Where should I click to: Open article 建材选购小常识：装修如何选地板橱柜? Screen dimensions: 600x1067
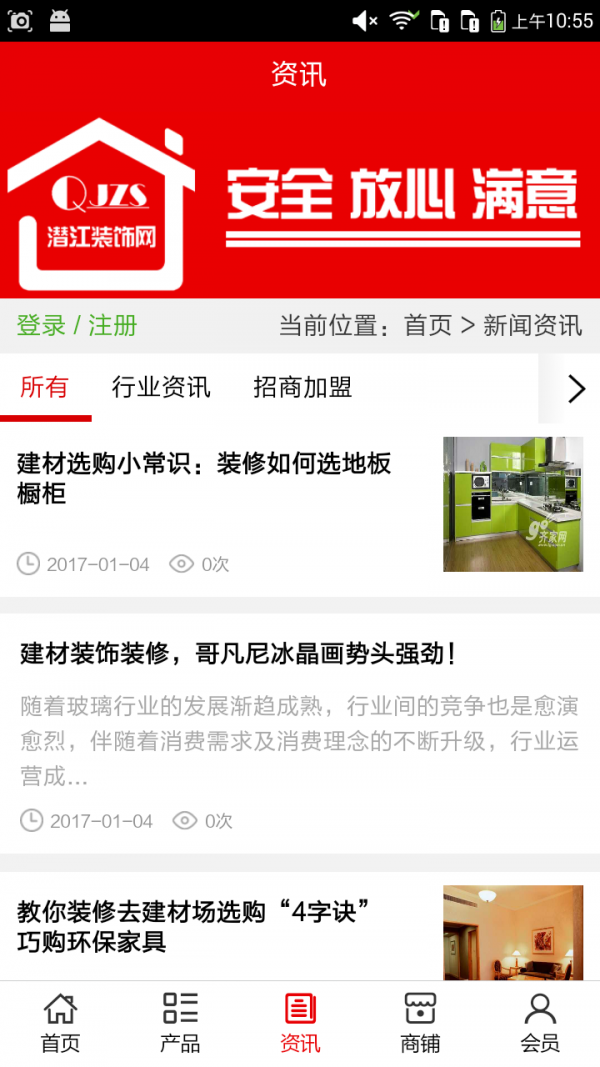point(205,478)
